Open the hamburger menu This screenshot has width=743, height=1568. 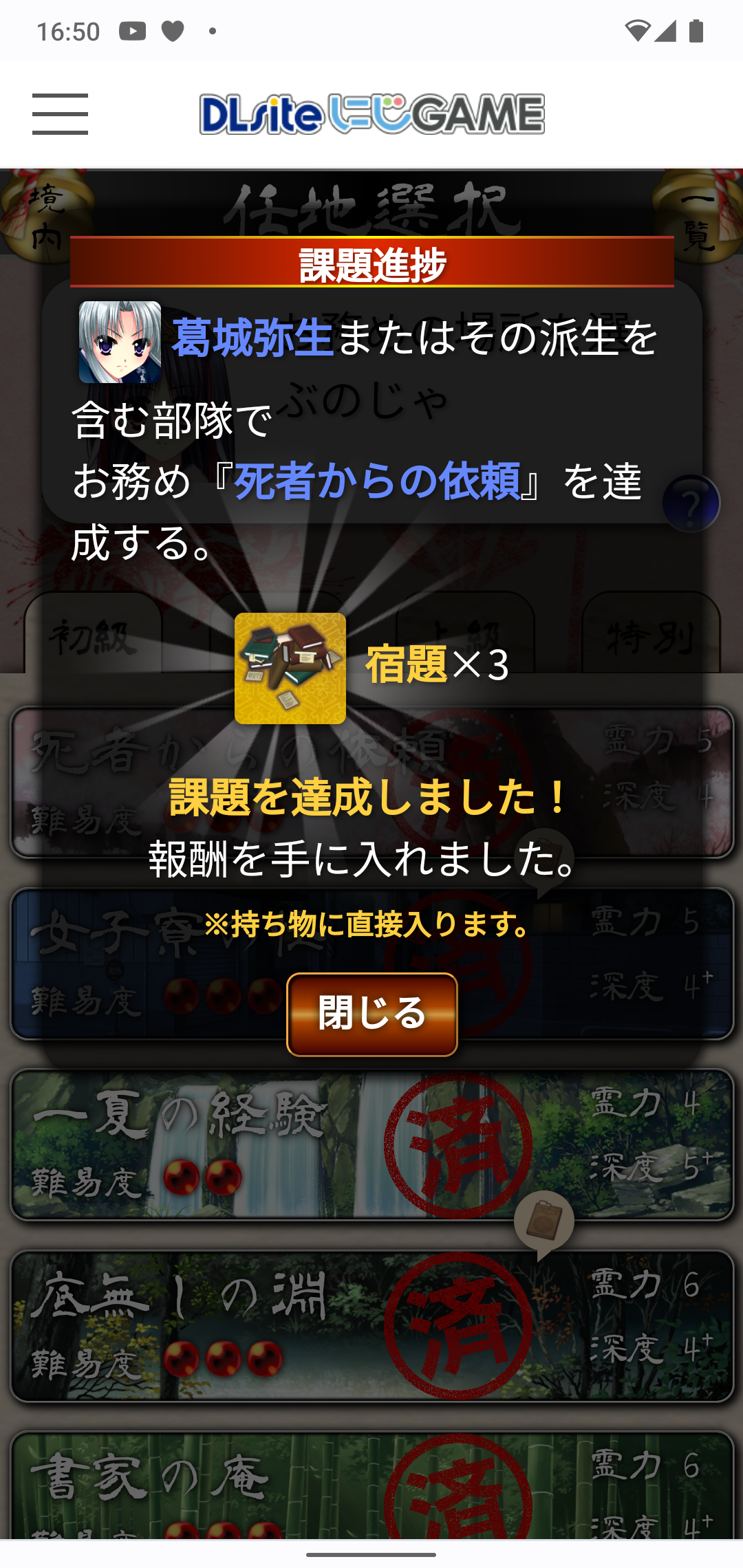(60, 114)
